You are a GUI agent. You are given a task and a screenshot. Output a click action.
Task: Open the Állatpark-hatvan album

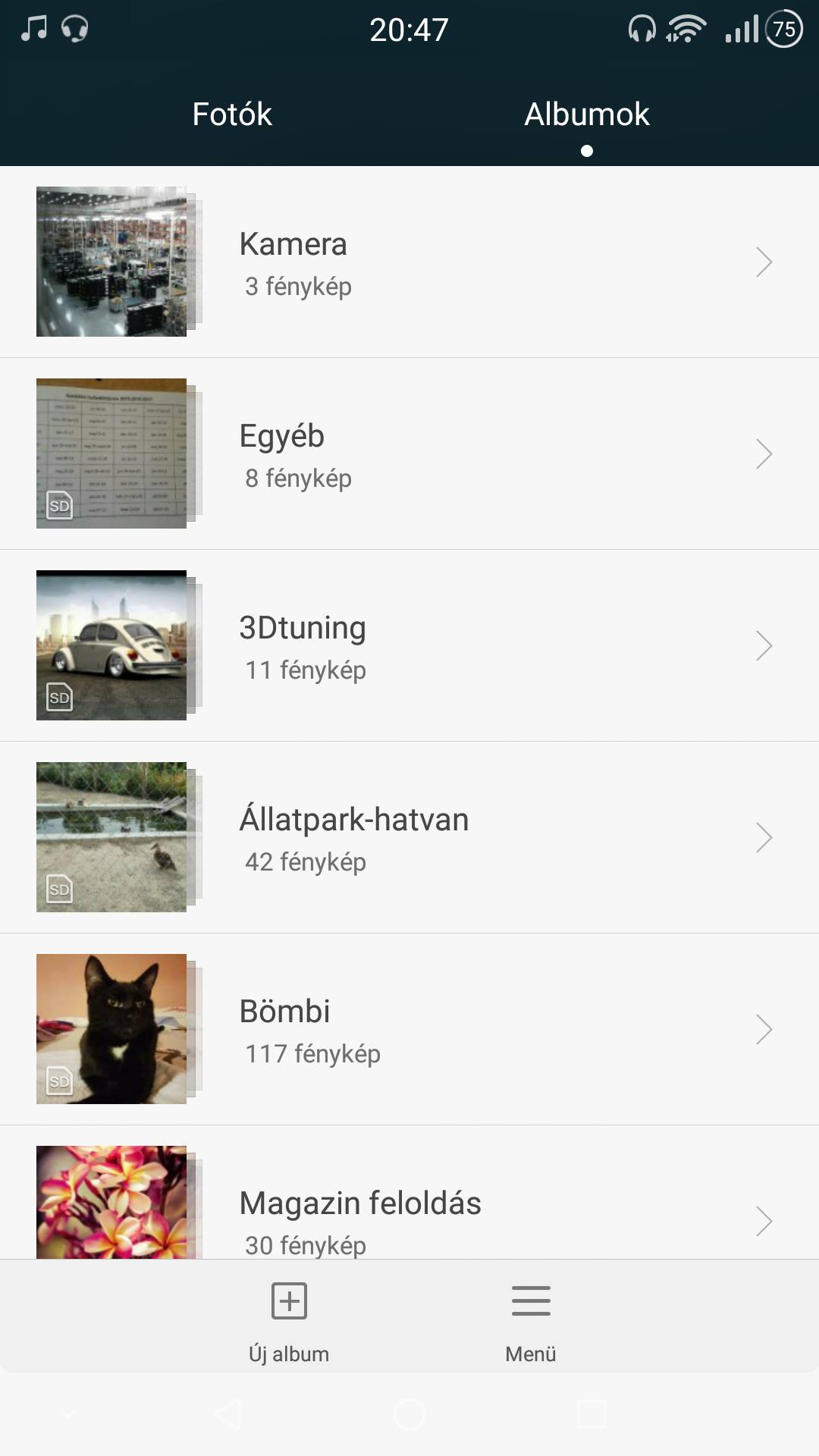coord(409,837)
